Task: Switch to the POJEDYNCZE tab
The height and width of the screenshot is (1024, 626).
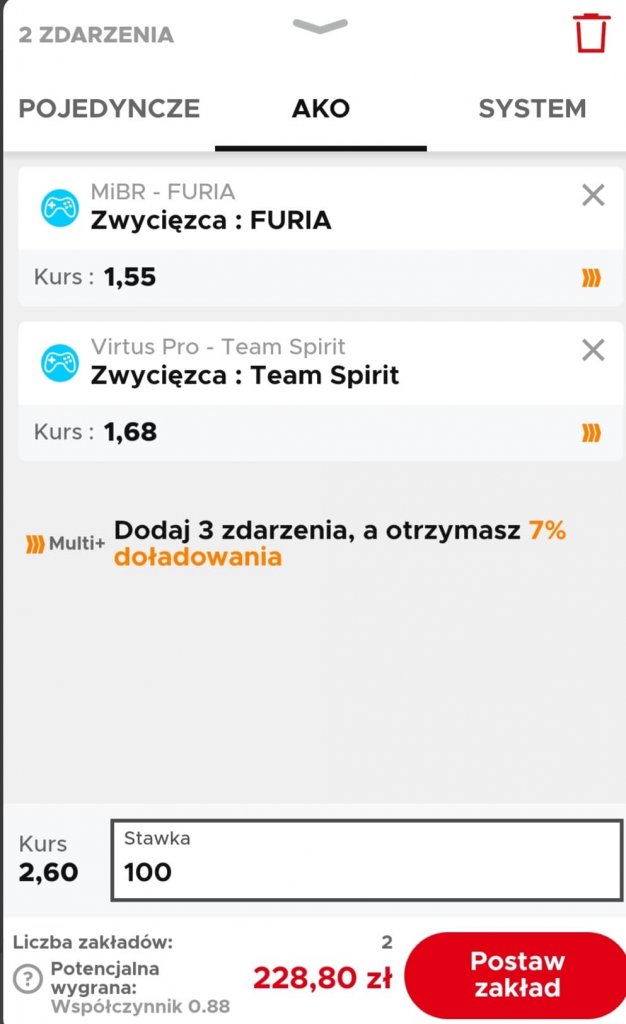Action: coord(109,109)
